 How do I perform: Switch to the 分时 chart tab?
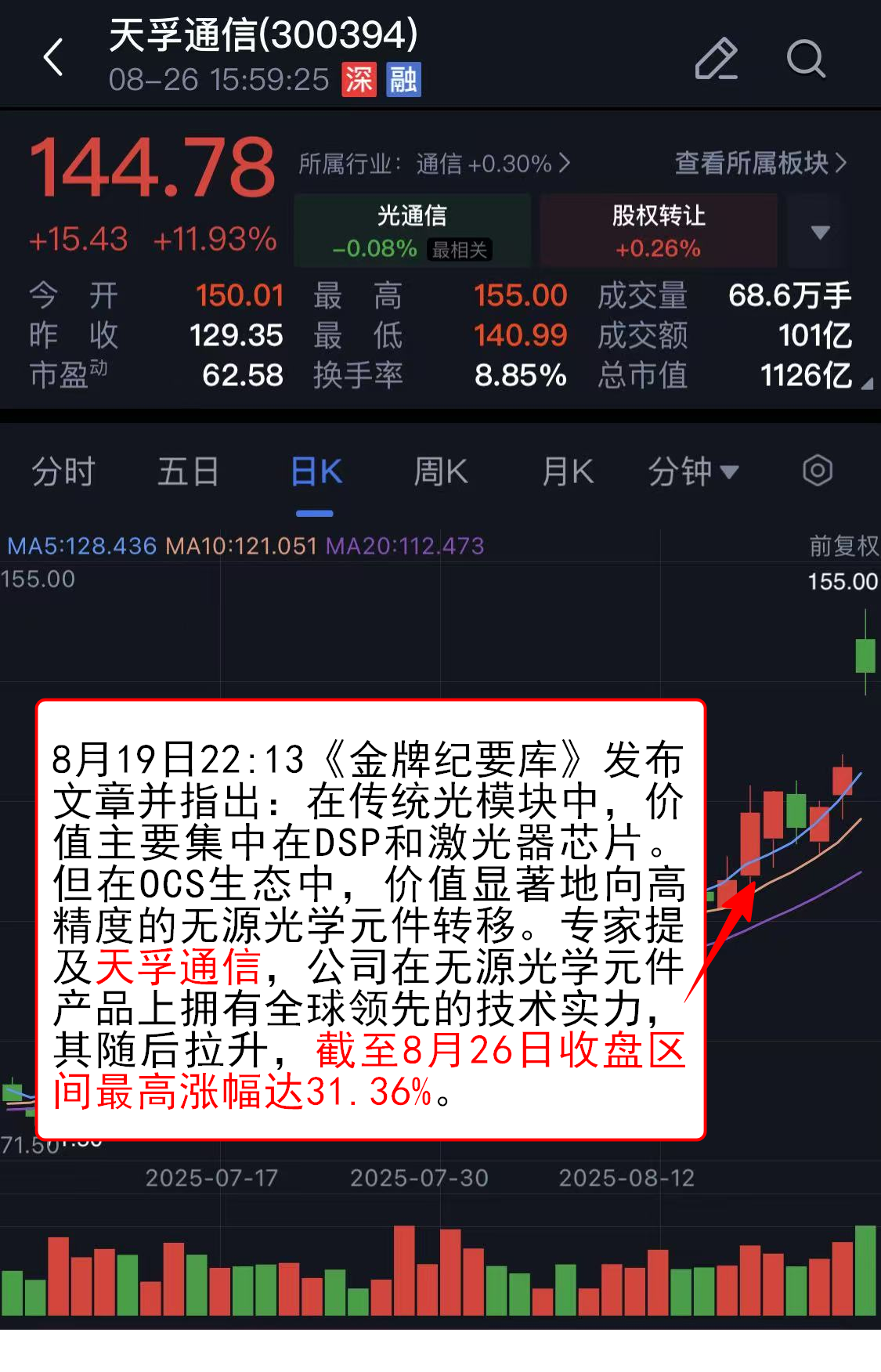pyautogui.click(x=63, y=472)
